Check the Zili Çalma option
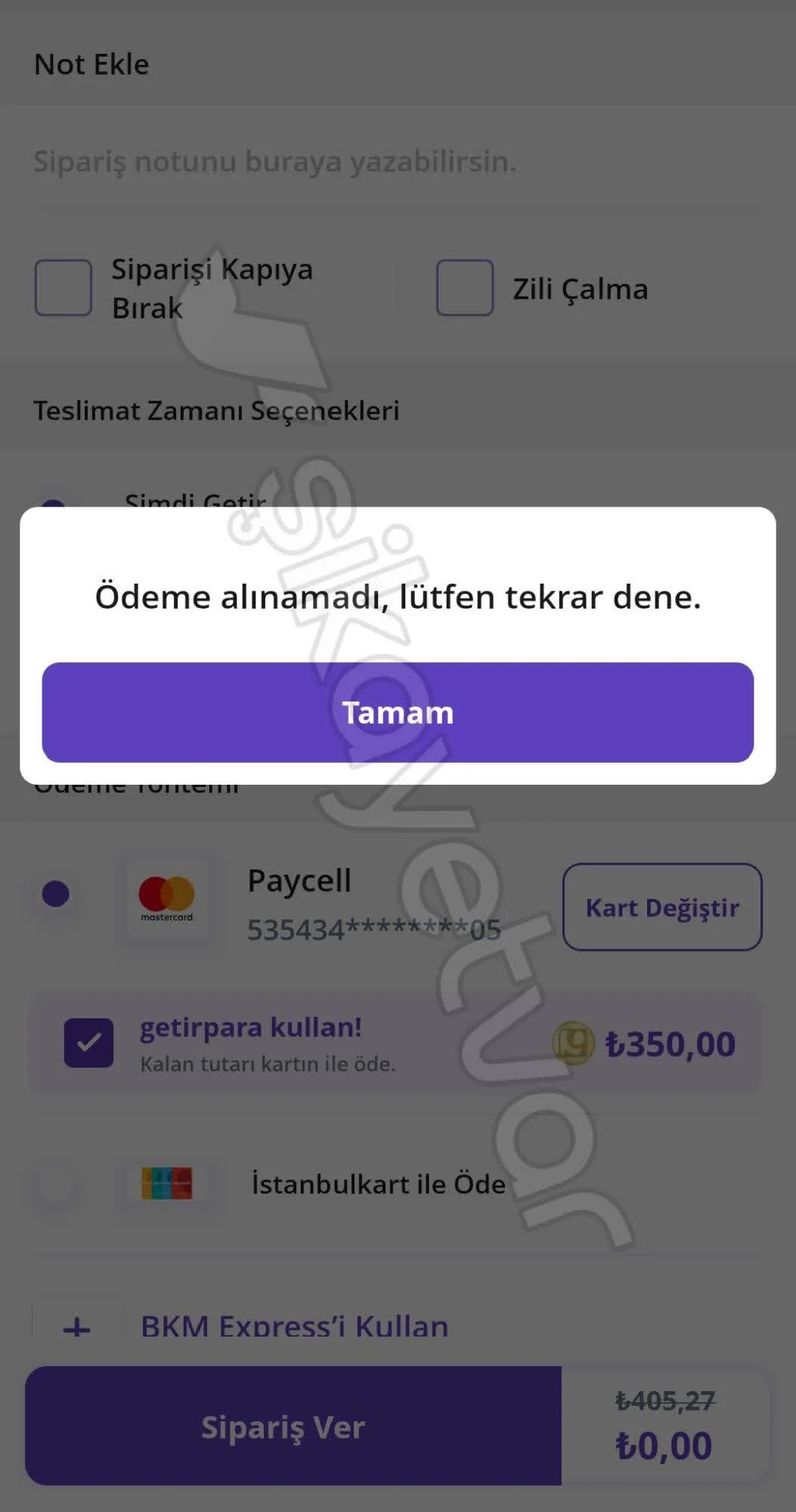This screenshot has width=796, height=1512. (464, 288)
